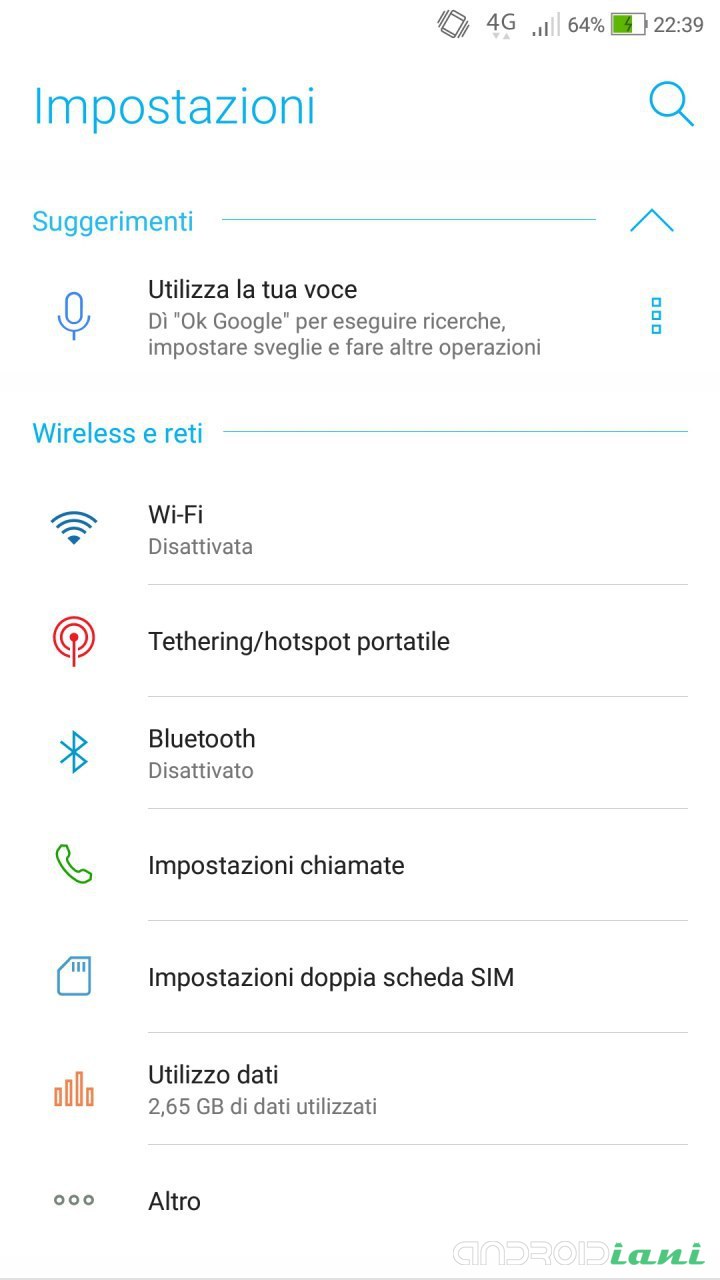Open the Utilizza la tua voce suggestion

344,318
